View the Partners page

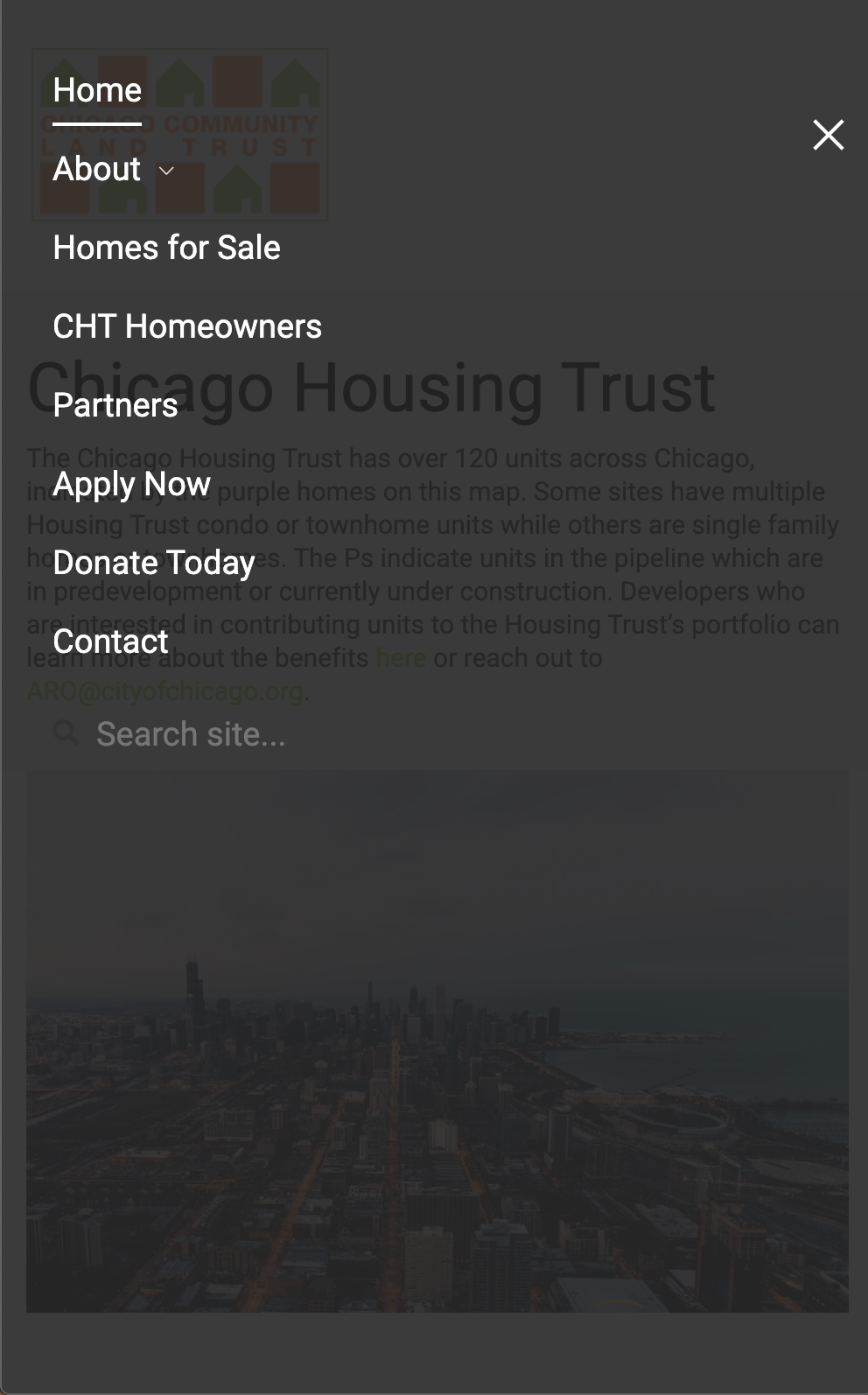(115, 405)
